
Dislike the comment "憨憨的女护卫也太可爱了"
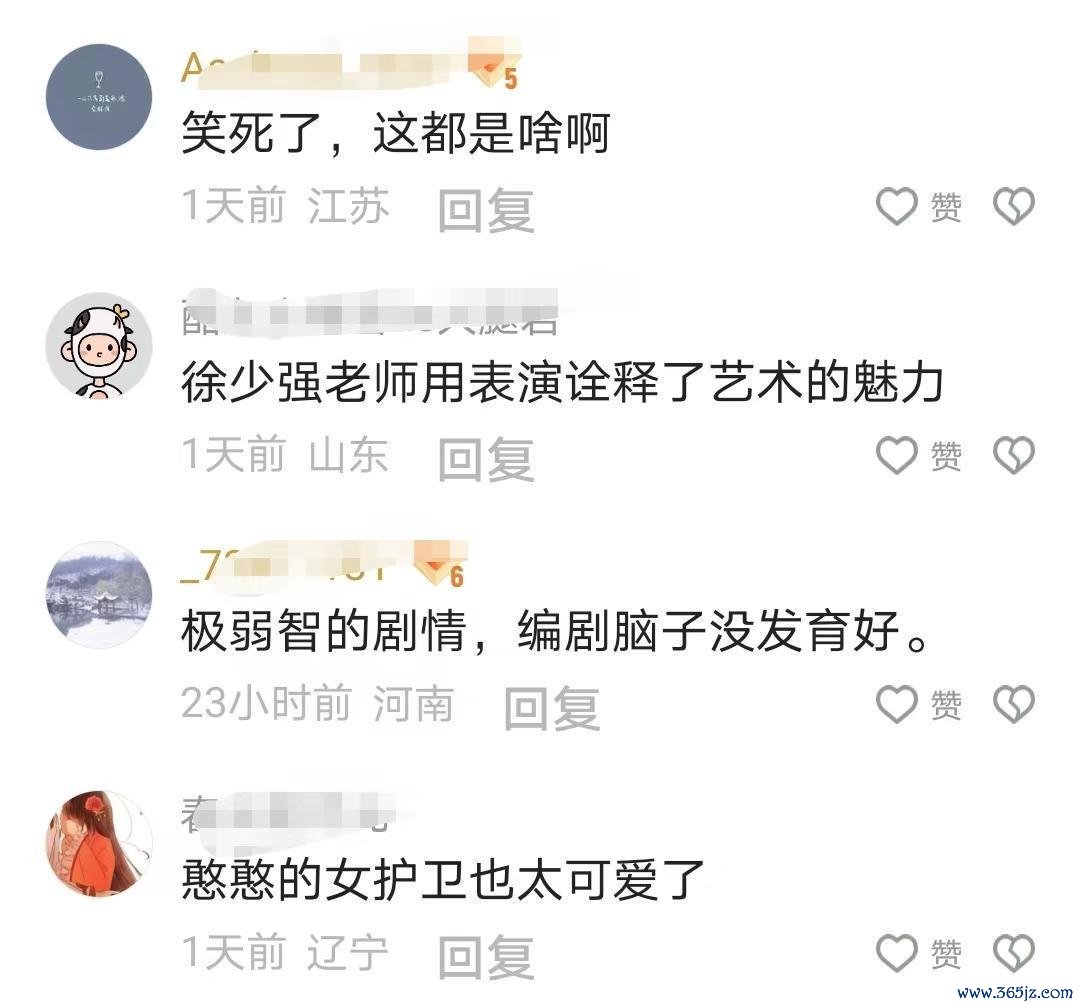(x=1013, y=952)
